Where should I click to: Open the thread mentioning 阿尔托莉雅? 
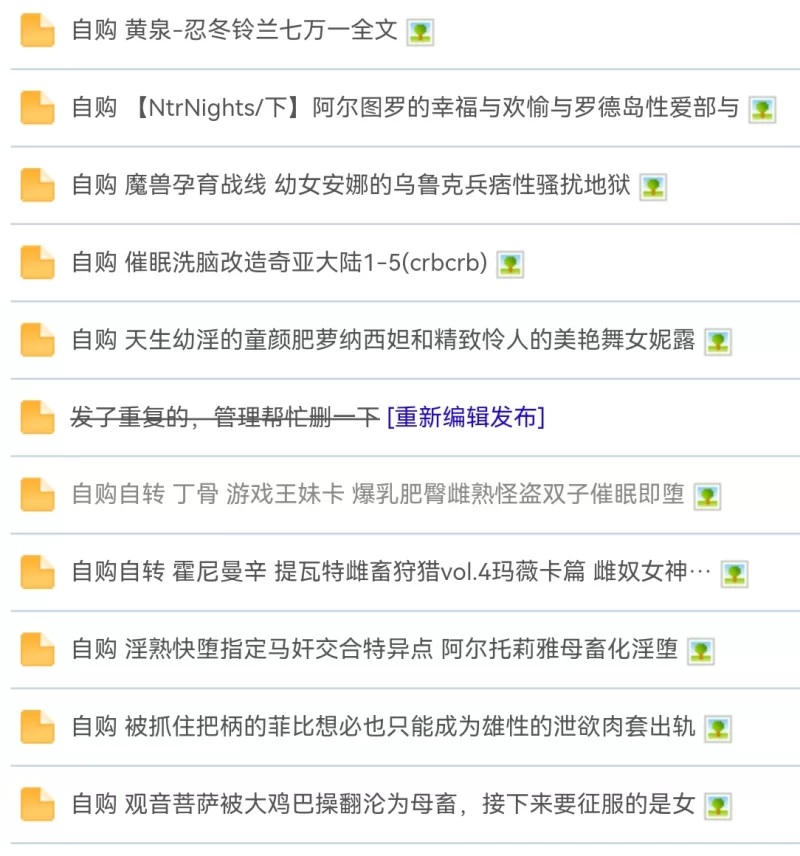pyautogui.click(x=375, y=649)
